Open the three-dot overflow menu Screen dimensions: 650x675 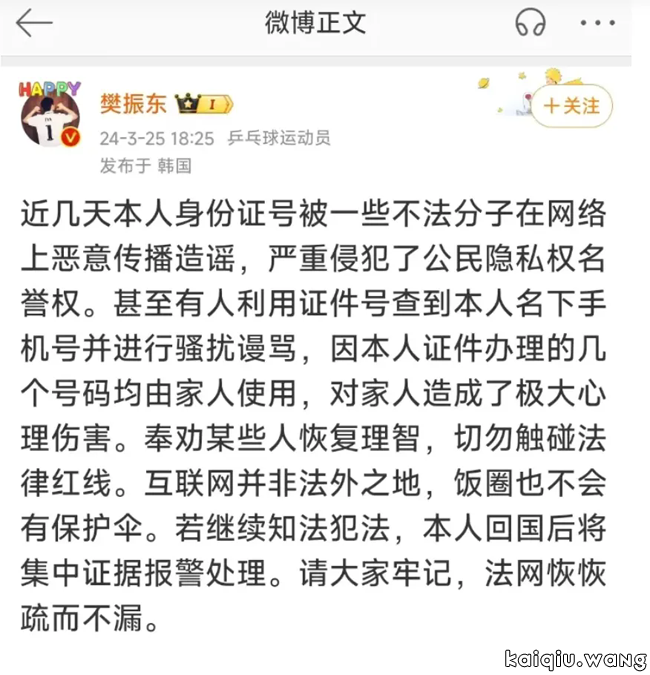click(x=597, y=23)
